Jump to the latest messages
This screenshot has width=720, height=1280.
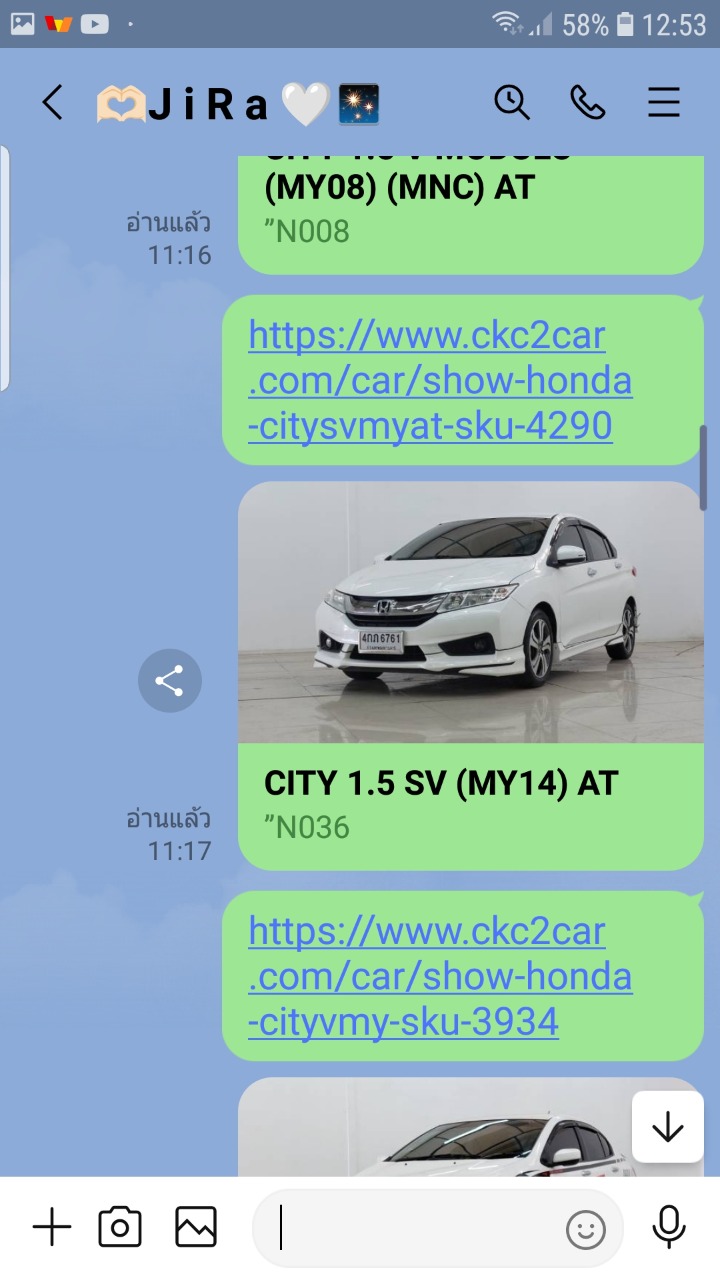(x=667, y=1127)
